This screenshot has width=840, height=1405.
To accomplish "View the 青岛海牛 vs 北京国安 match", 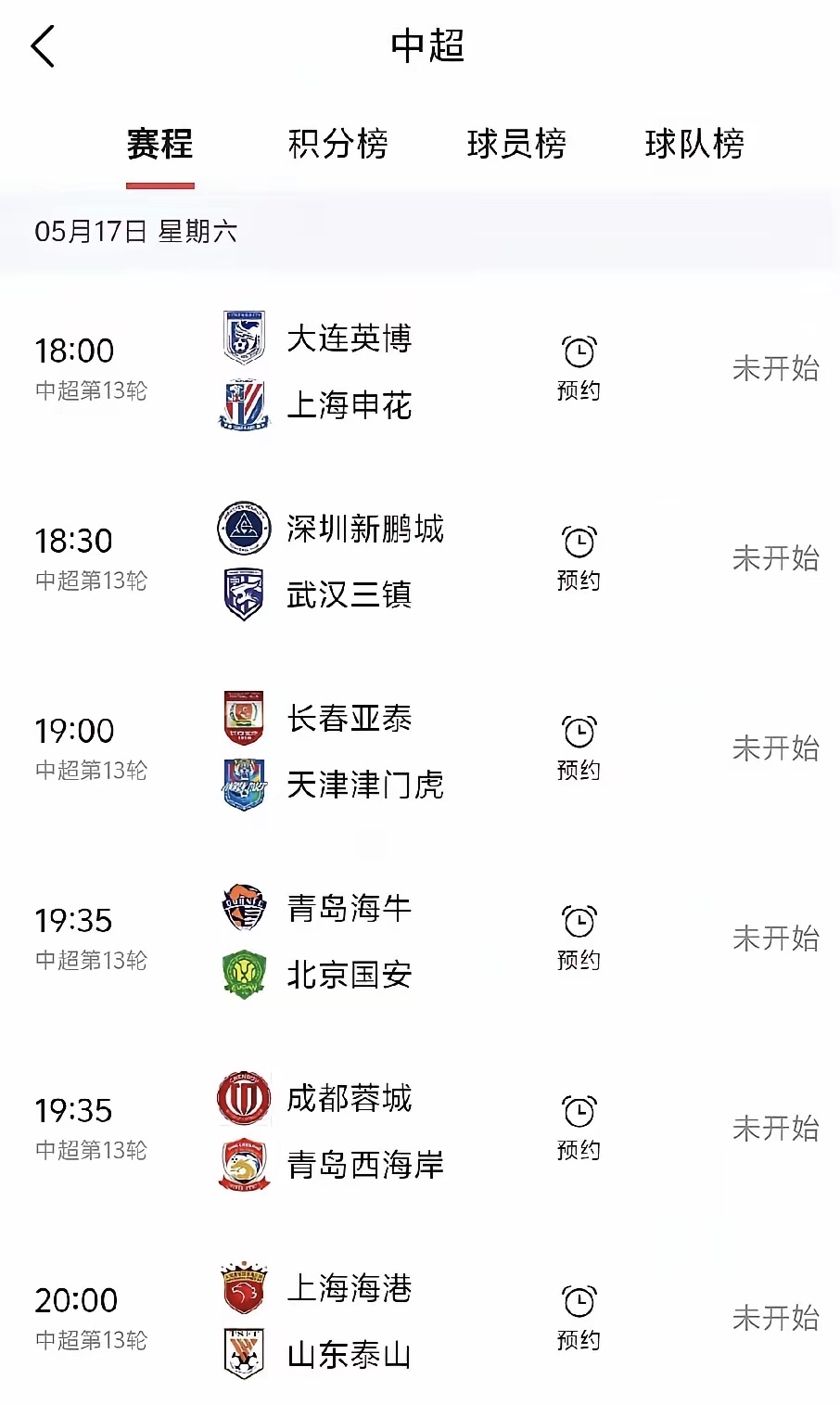I will (x=349, y=941).
